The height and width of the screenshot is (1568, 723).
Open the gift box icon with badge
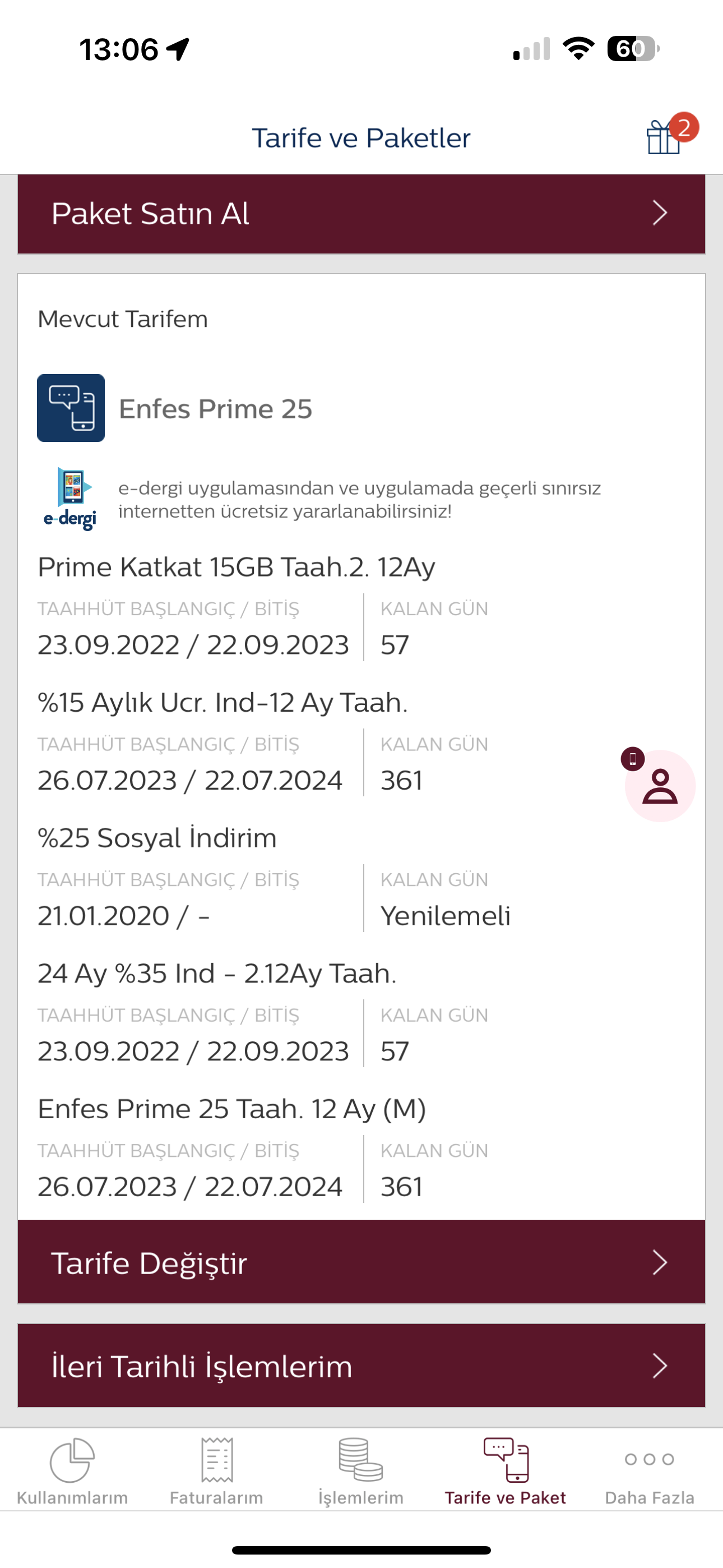(x=671, y=135)
